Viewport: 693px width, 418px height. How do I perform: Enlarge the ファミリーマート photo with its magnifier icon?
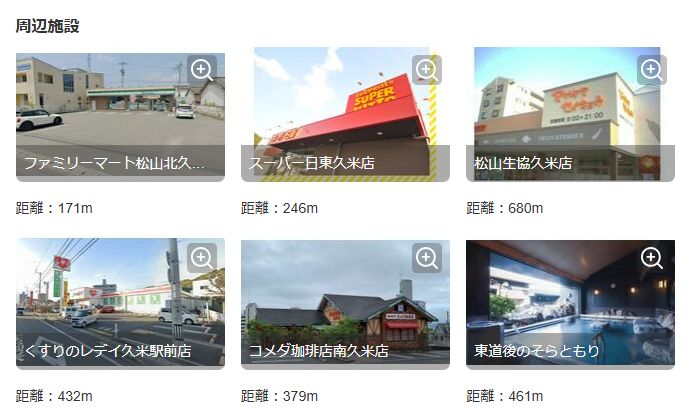pyautogui.click(x=202, y=70)
